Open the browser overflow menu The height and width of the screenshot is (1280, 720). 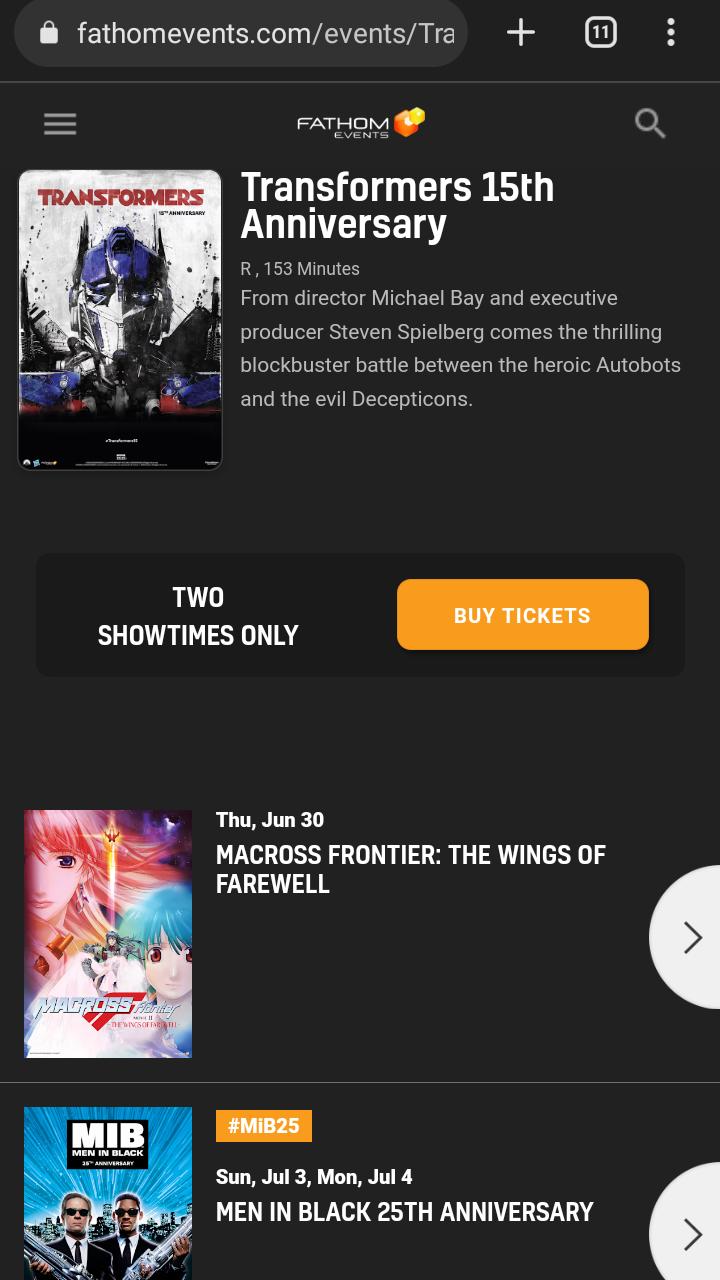pyautogui.click(x=671, y=33)
